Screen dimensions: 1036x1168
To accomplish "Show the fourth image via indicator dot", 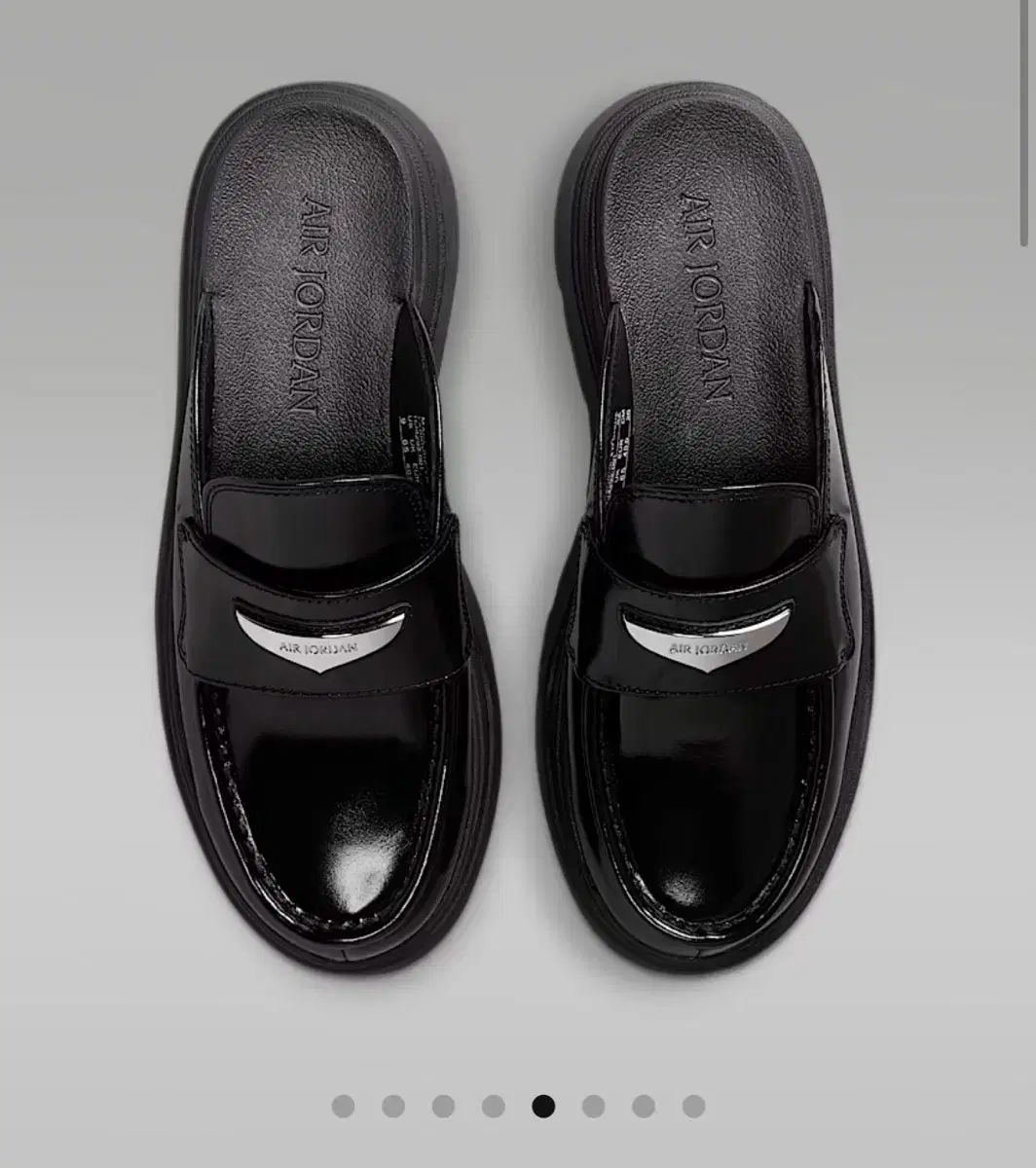I will (x=493, y=1106).
